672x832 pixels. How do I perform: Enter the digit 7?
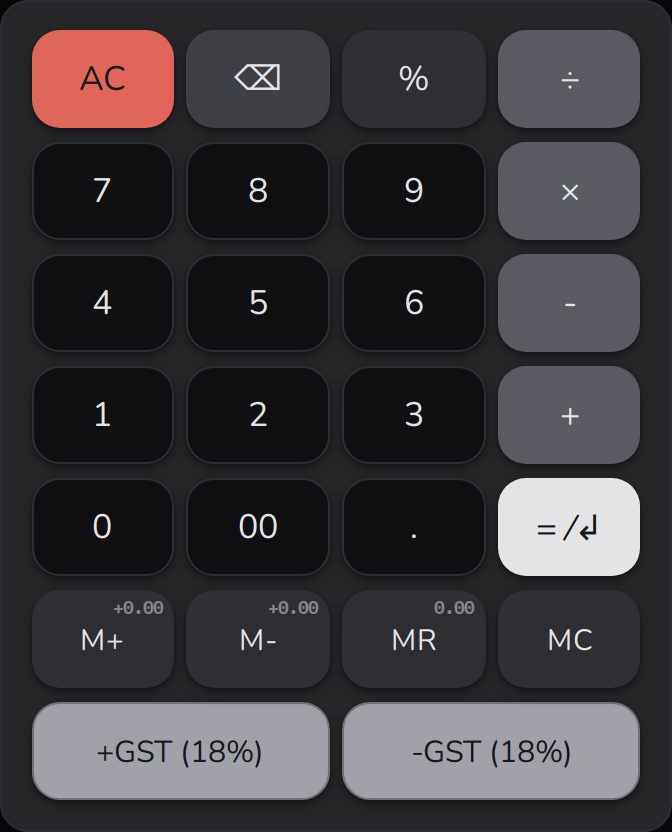(x=102, y=191)
